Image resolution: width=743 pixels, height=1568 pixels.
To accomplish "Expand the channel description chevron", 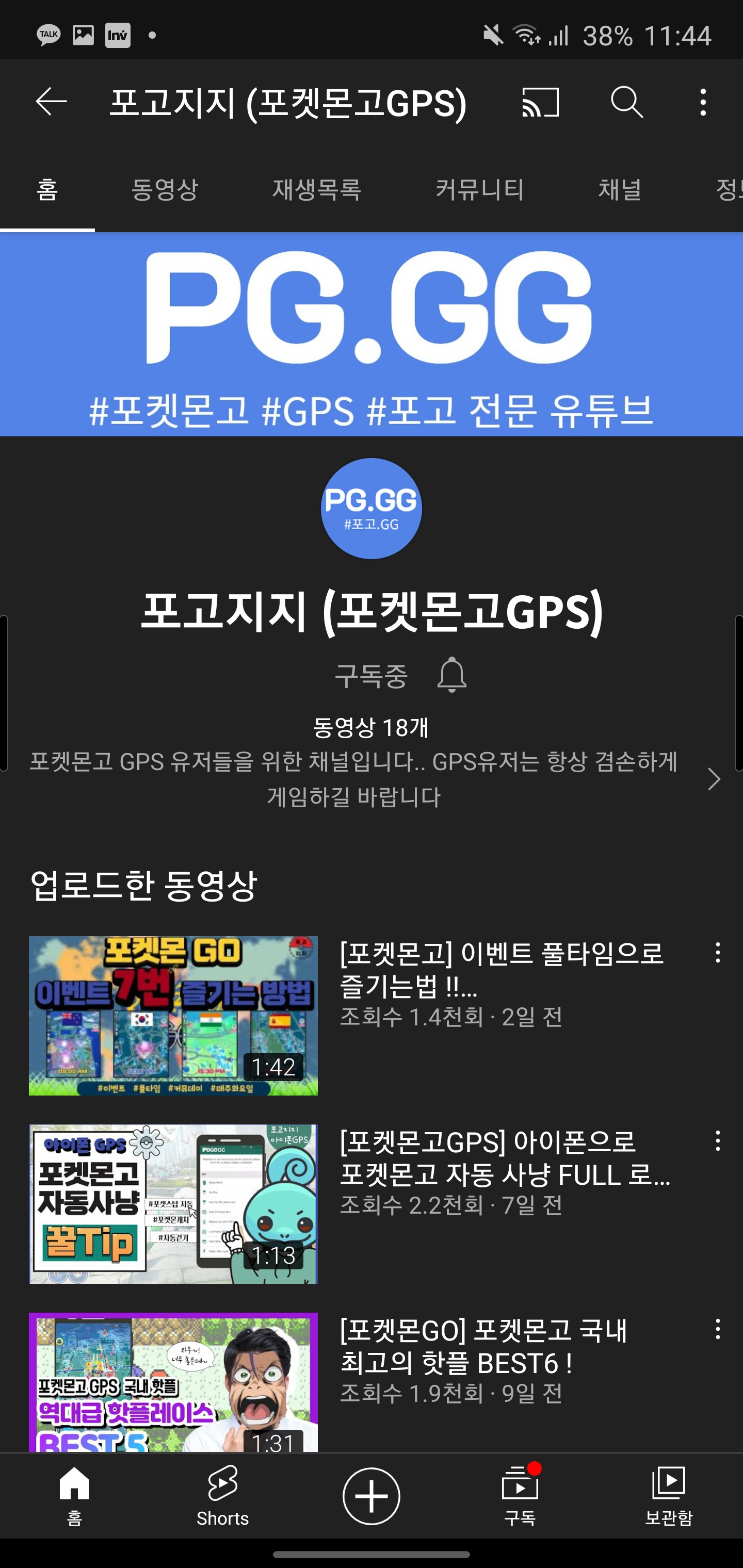I will click(x=714, y=779).
